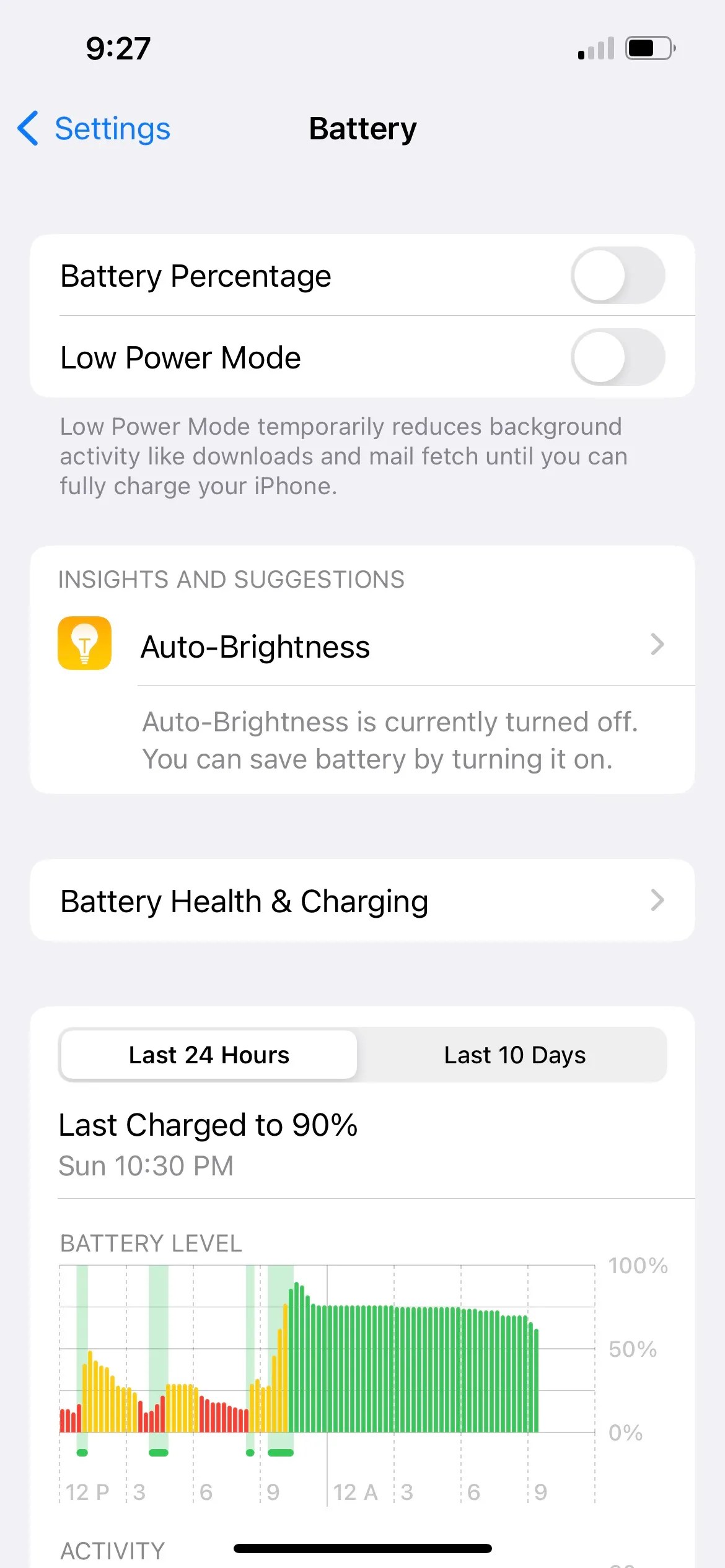Viewport: 725px width, 1568px height.
Task: Open the Battery Health & Charging page
Action: [x=244, y=901]
